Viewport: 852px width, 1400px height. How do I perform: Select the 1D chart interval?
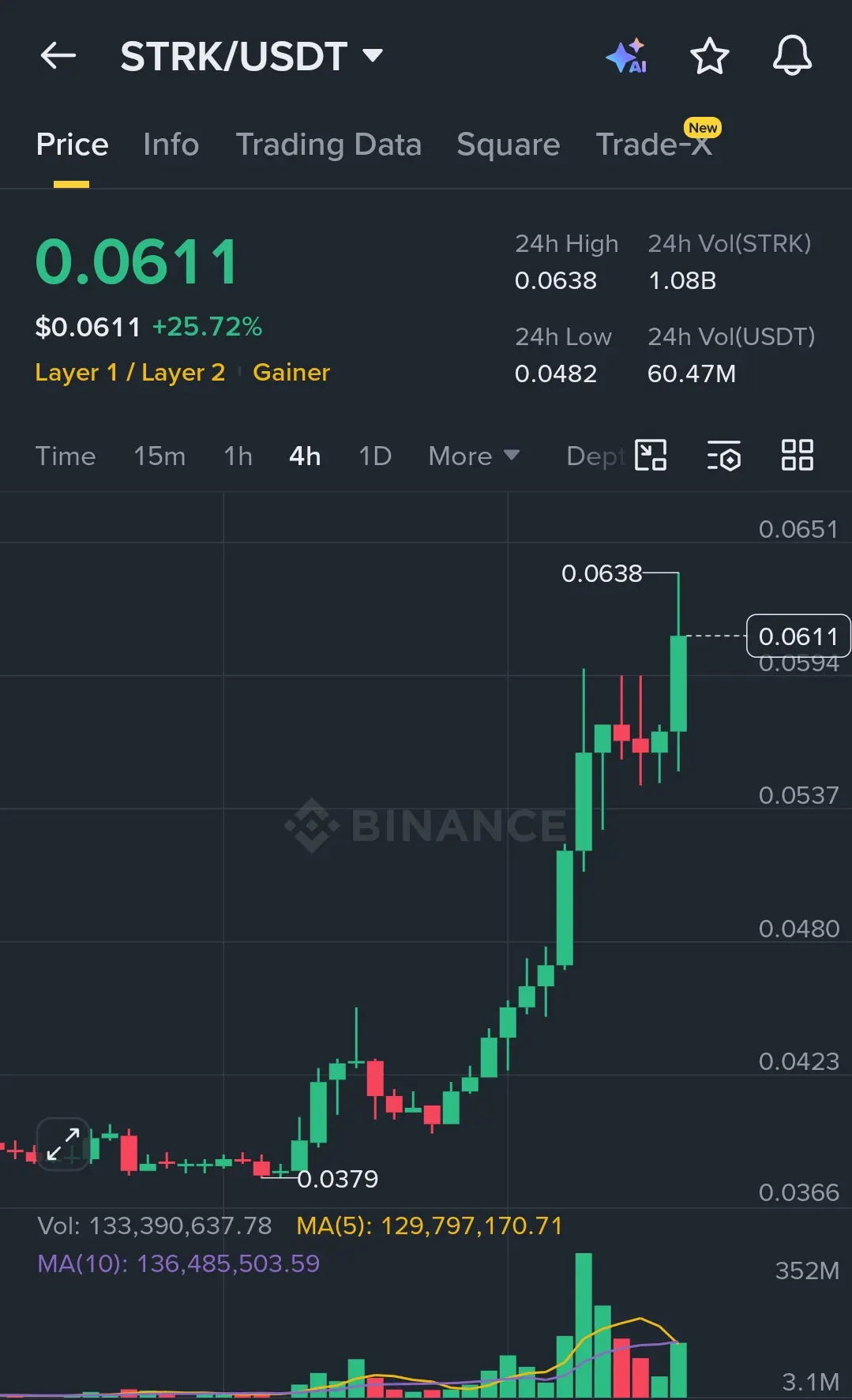(x=375, y=456)
